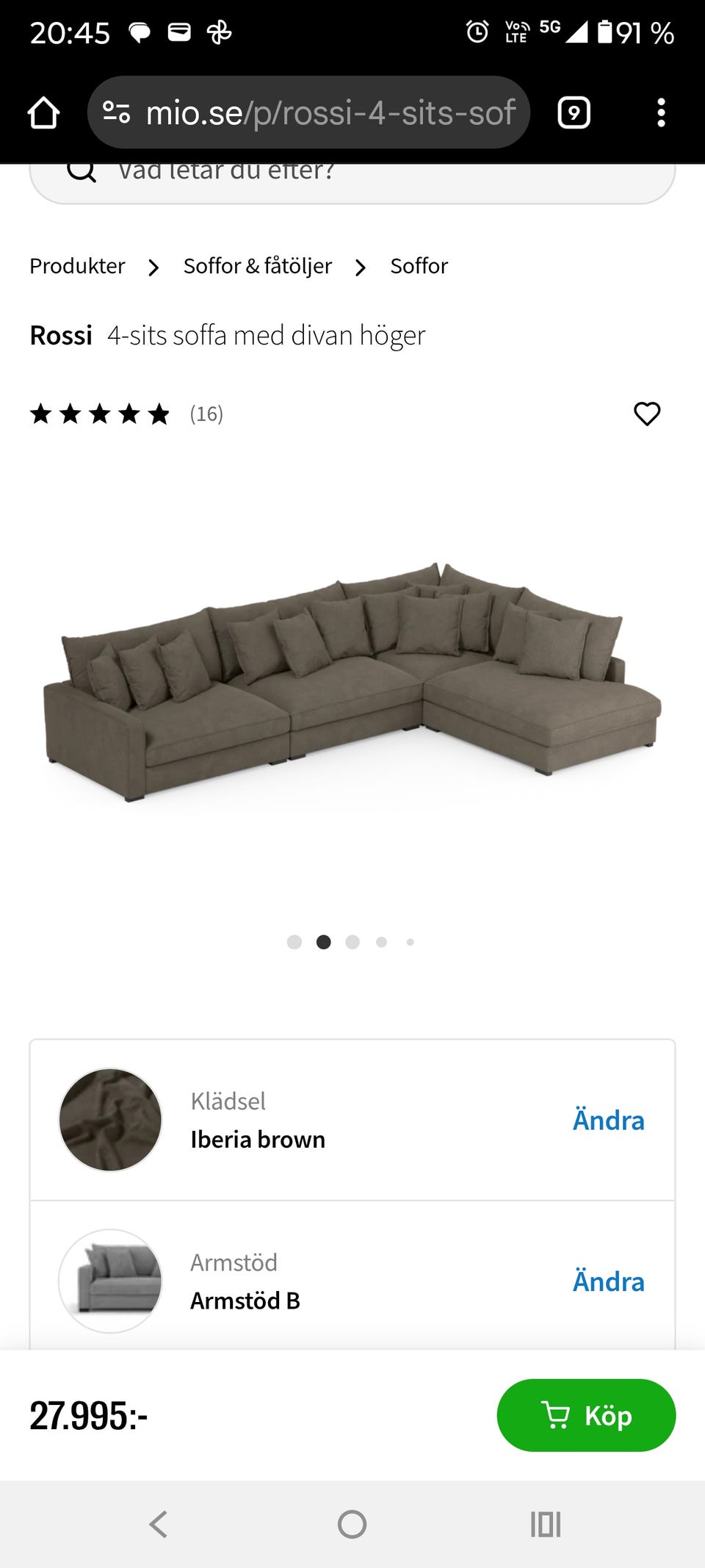Click the shopping cart icon on Köp button
This screenshot has height=1568, width=705.
tap(557, 1414)
